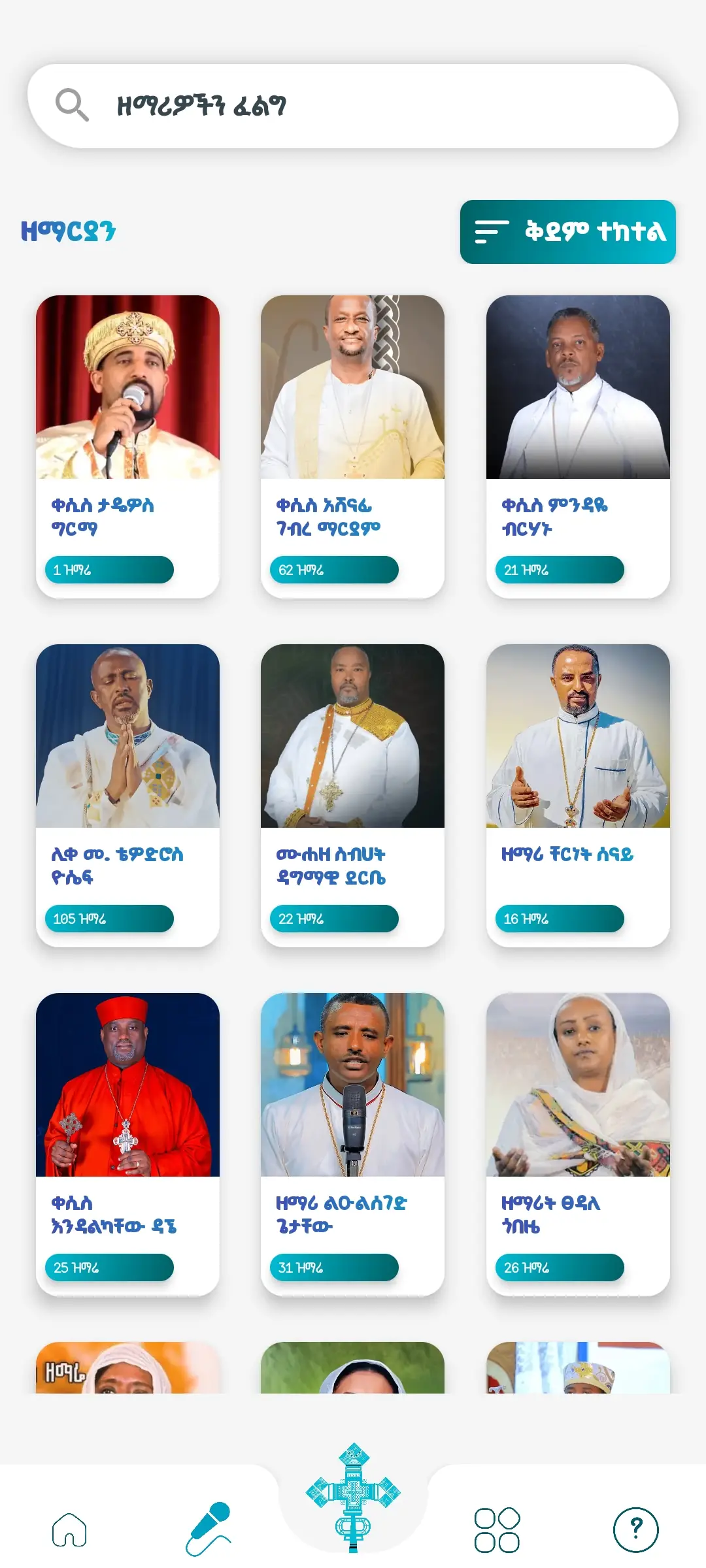Screen dimensions: 706x1568
Task: Open the help question mark tab
Action: click(x=635, y=1529)
